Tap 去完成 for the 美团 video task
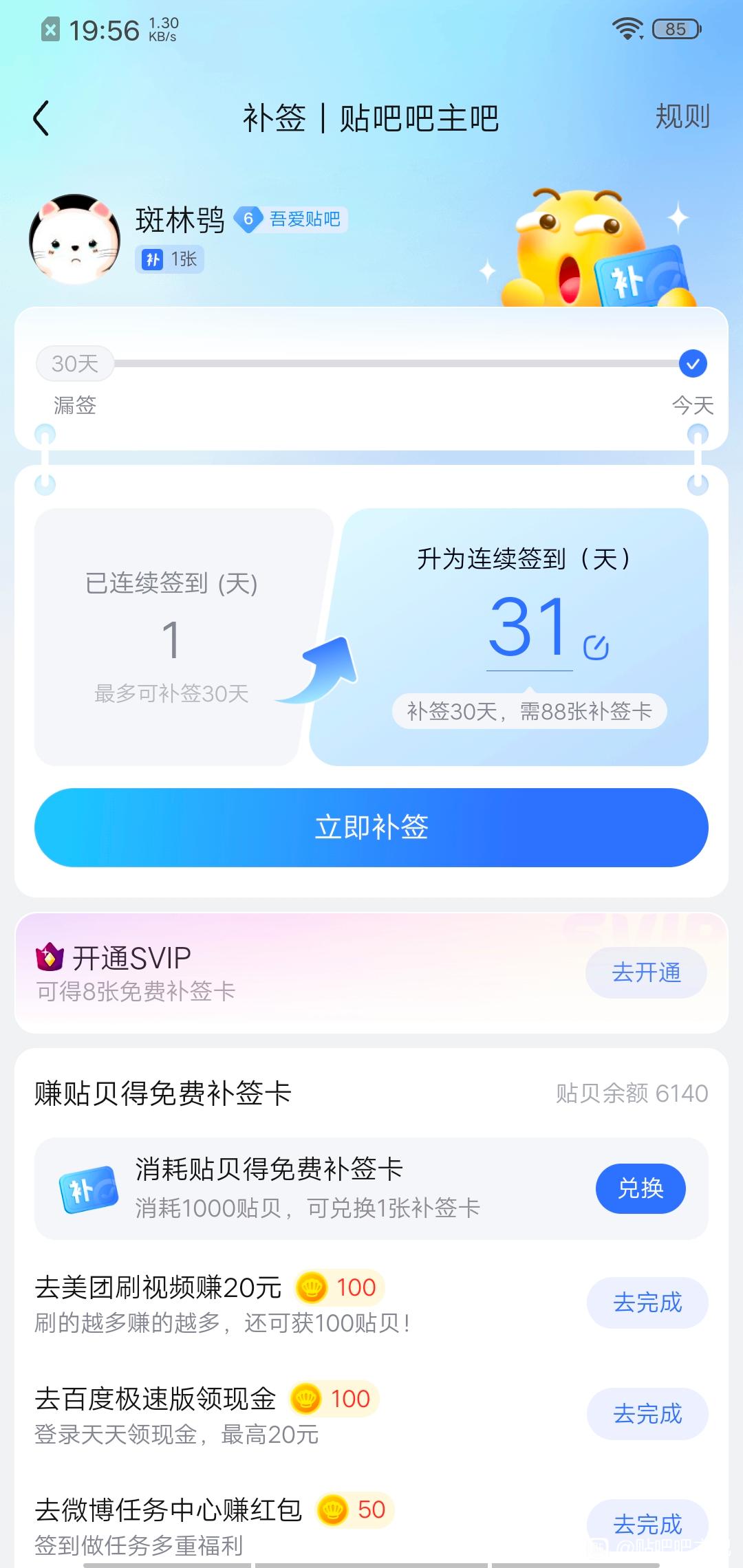Viewport: 743px width, 1568px height. (x=647, y=1303)
